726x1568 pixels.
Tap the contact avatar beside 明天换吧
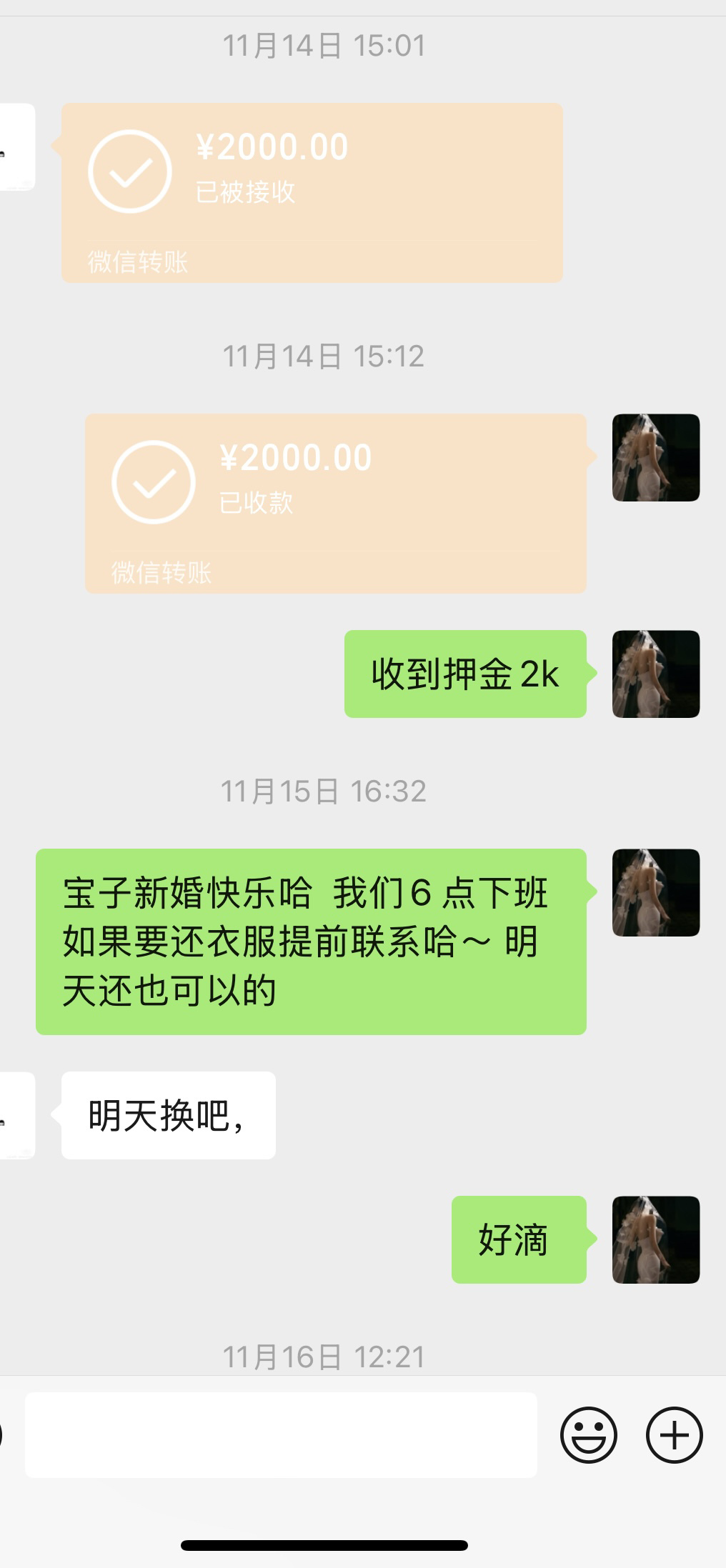(x=16, y=1114)
